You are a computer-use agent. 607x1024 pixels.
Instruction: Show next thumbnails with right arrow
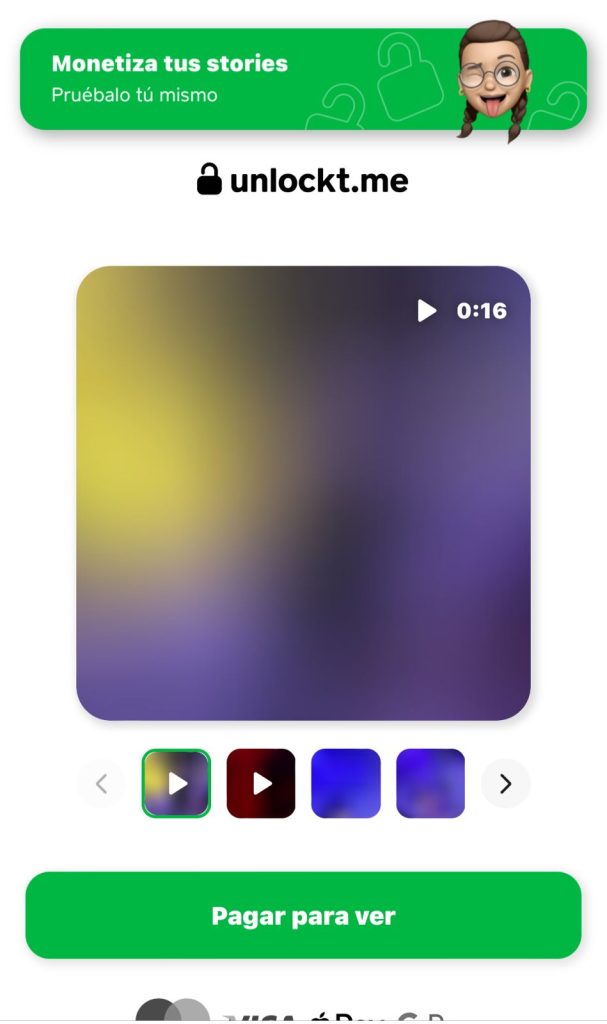[505, 784]
